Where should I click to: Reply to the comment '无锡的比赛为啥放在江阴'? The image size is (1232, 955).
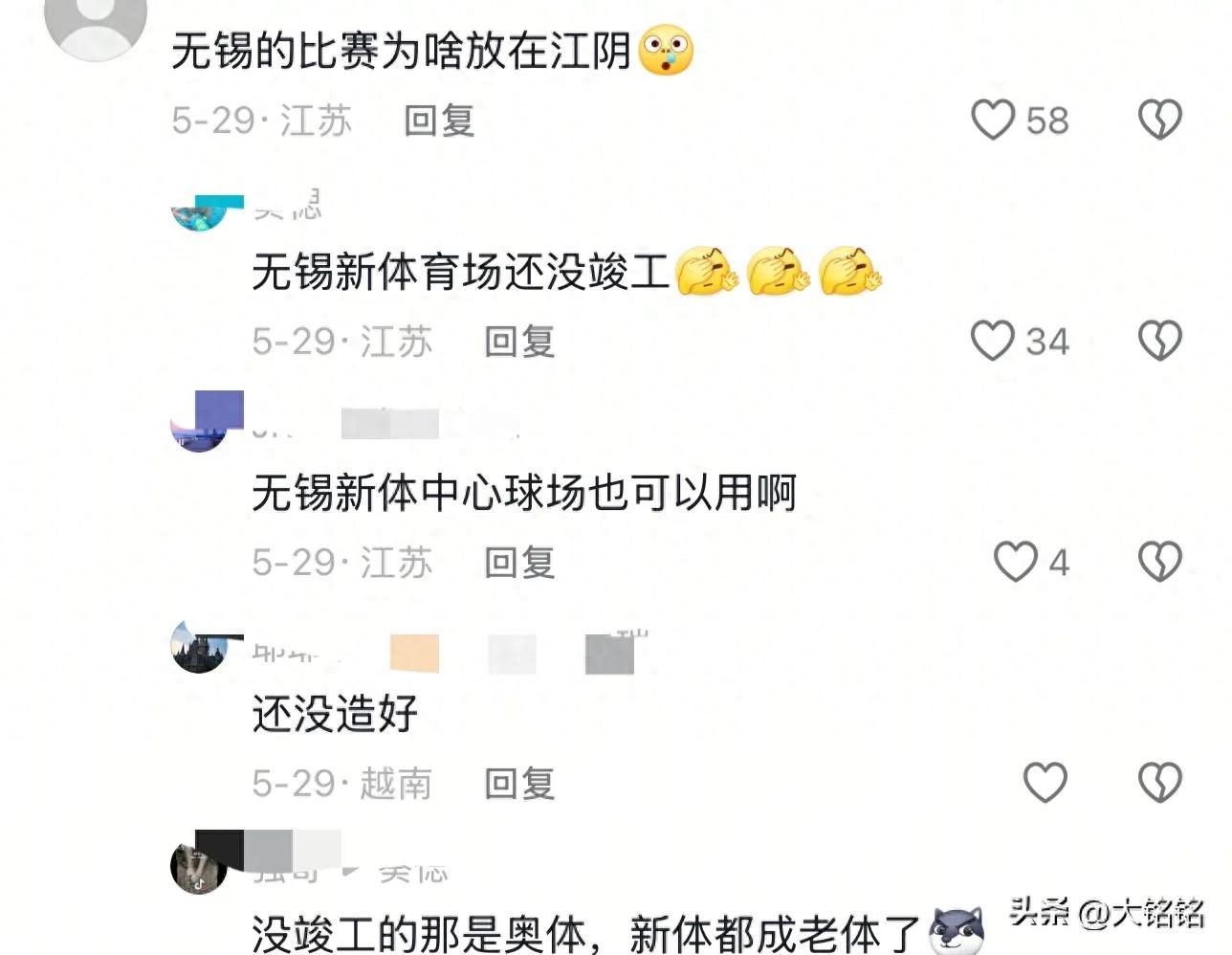click(439, 121)
